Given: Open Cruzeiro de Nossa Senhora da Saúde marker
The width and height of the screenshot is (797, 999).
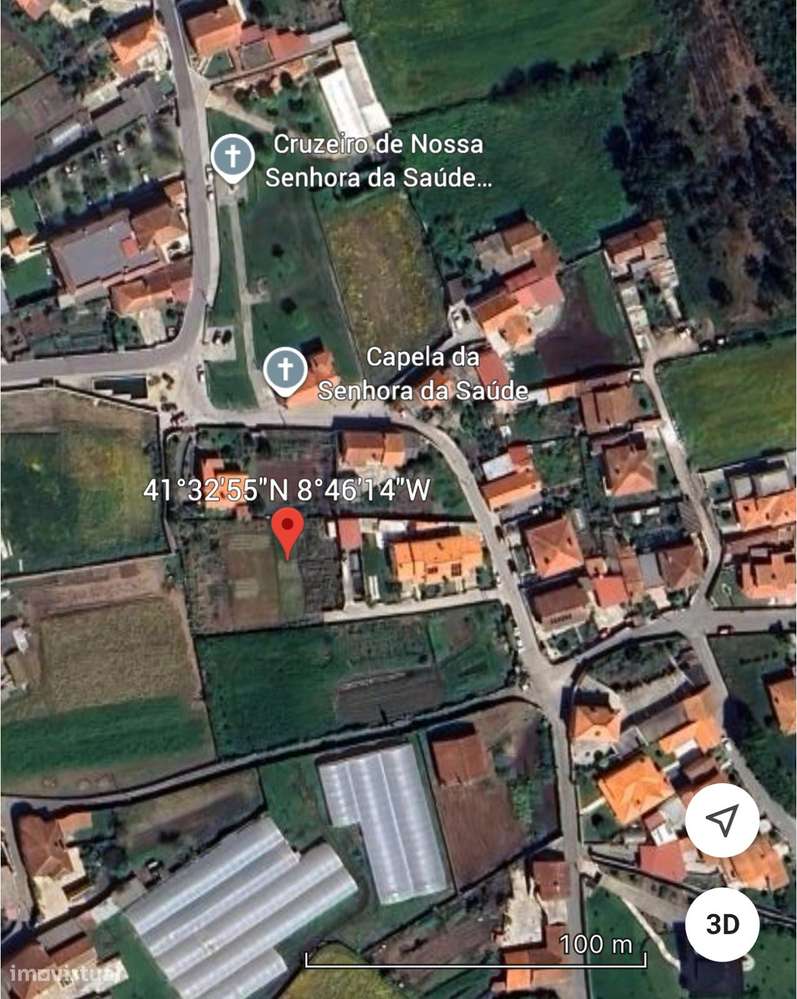Looking at the screenshot, I should pyautogui.click(x=232, y=158).
